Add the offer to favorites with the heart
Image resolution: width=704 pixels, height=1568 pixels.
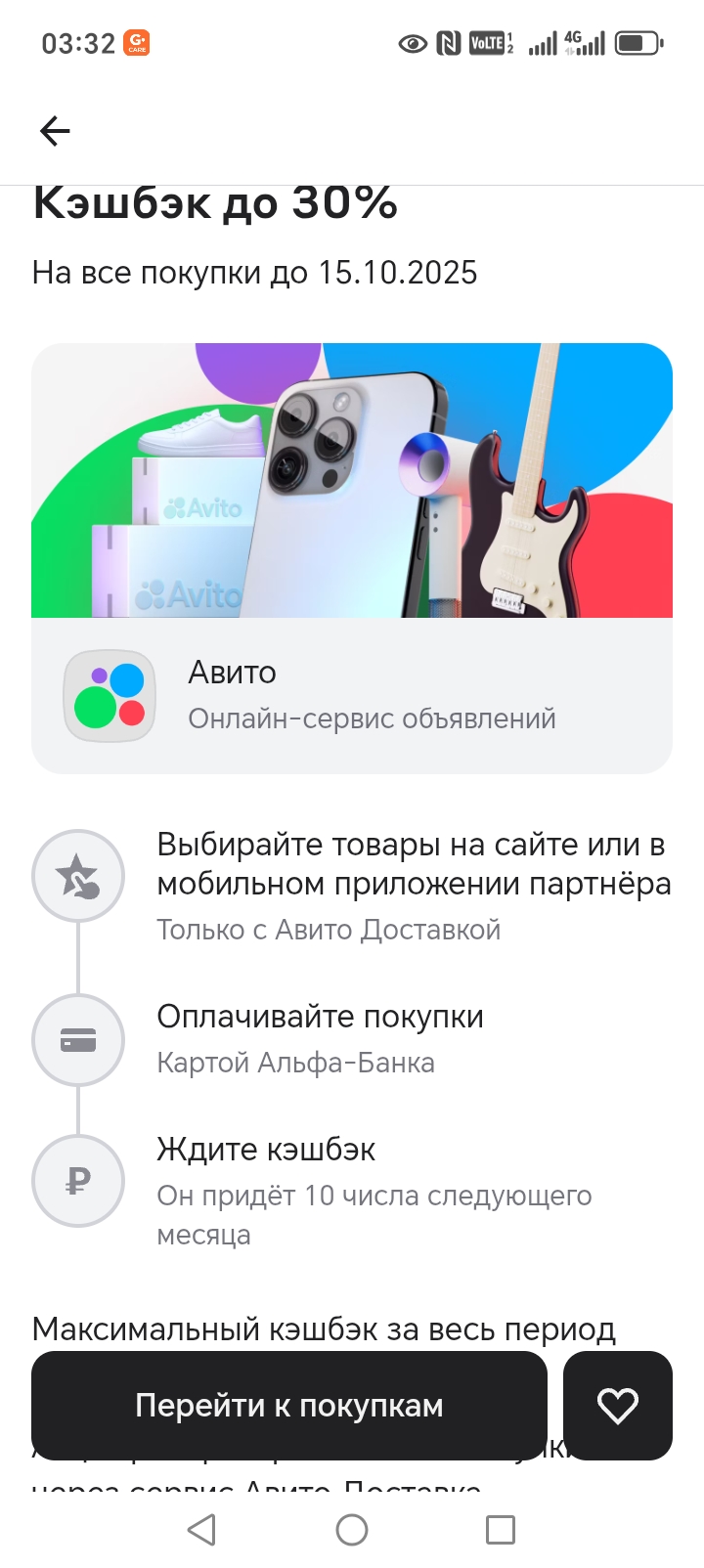(x=617, y=1406)
